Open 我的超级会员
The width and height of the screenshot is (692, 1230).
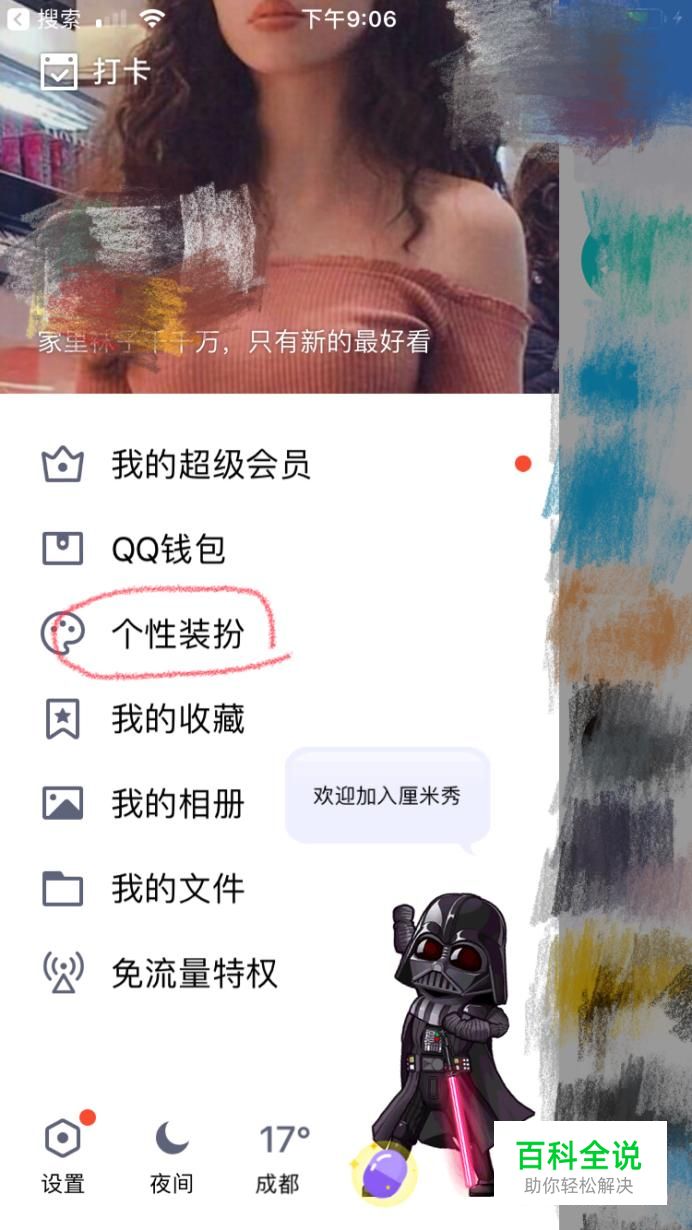coord(210,465)
